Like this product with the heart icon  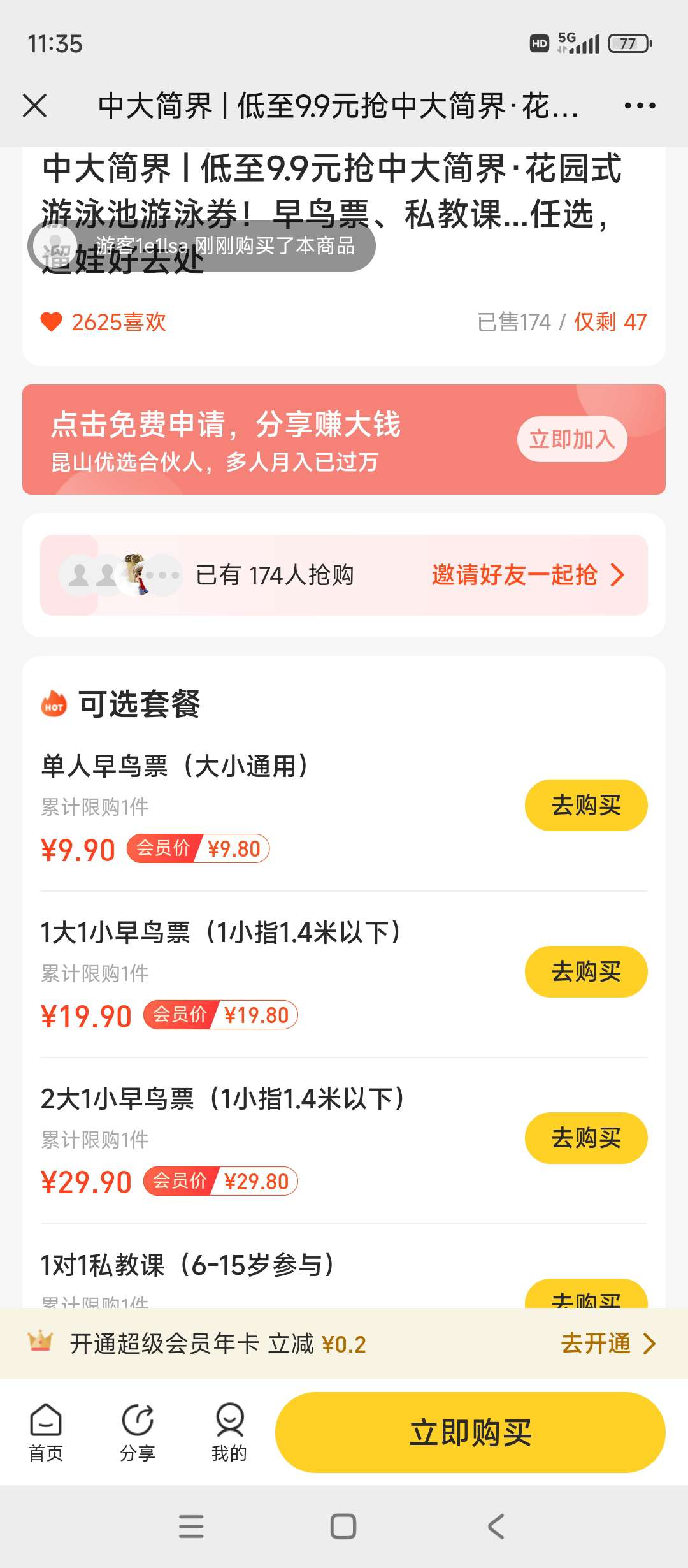52,323
